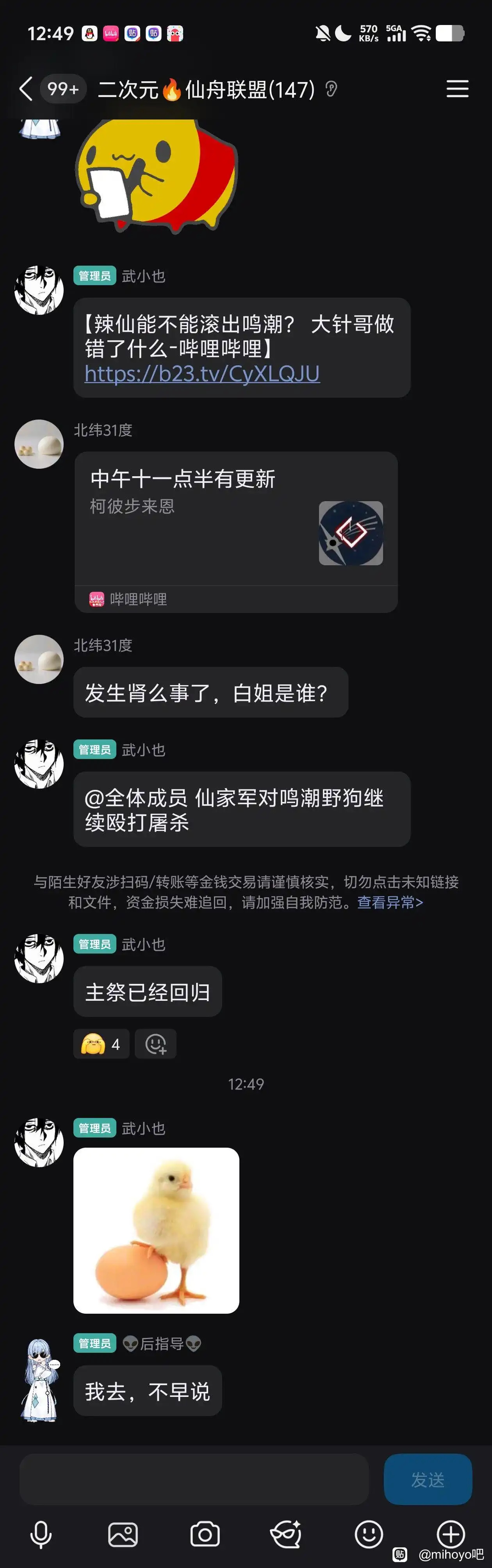
Task: Open 后指导's avatar profile
Action: pyautogui.click(x=39, y=1379)
